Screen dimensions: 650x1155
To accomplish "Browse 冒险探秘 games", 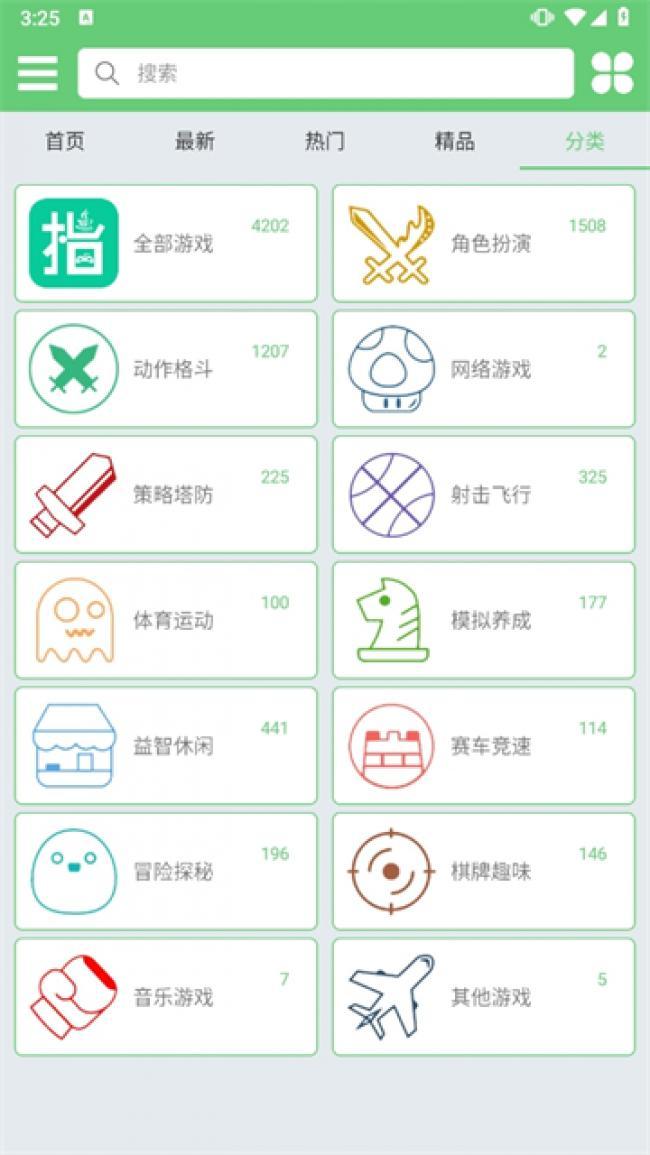I will pyautogui.click(x=166, y=871).
